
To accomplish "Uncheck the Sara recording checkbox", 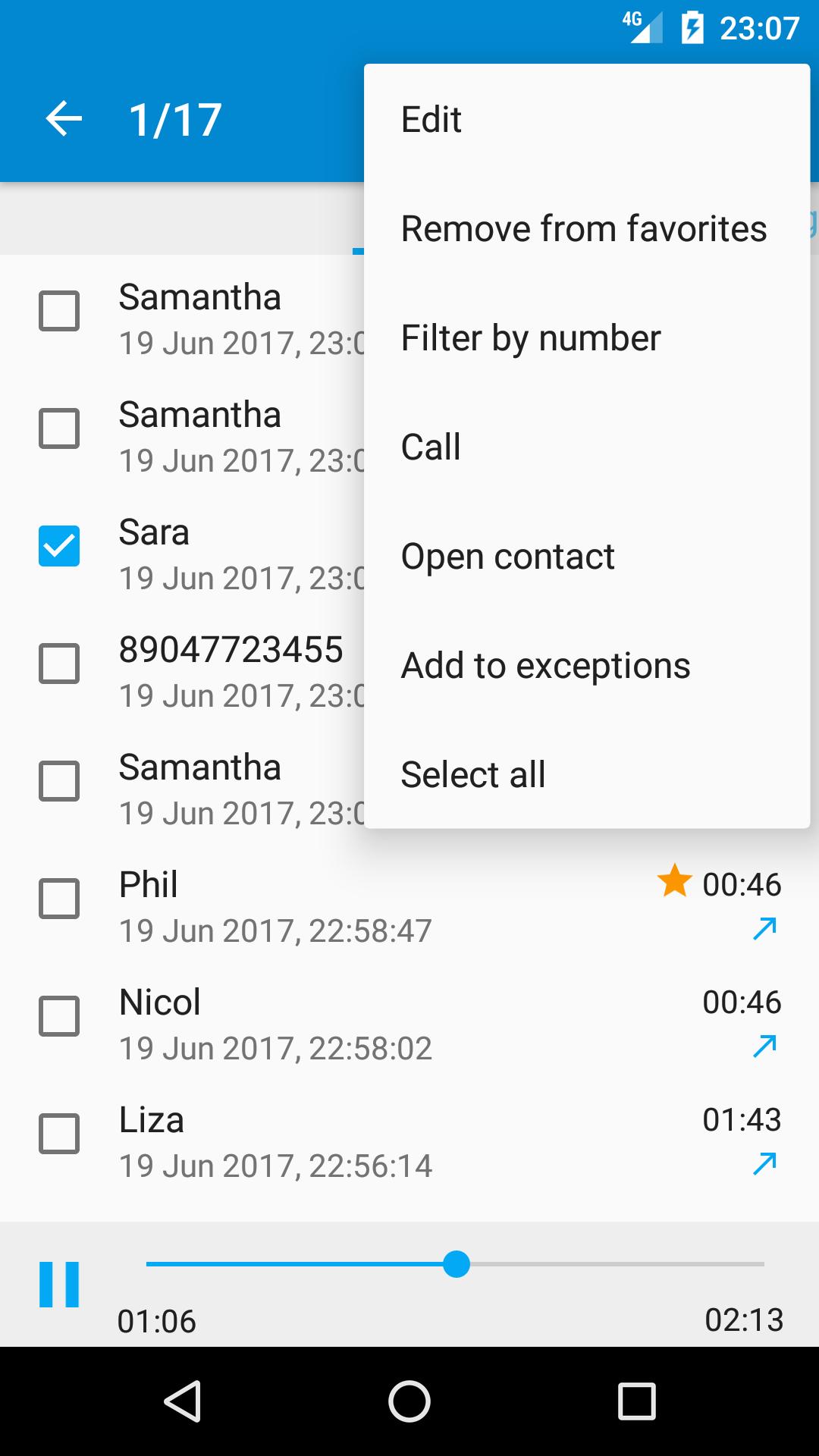I will 59,546.
